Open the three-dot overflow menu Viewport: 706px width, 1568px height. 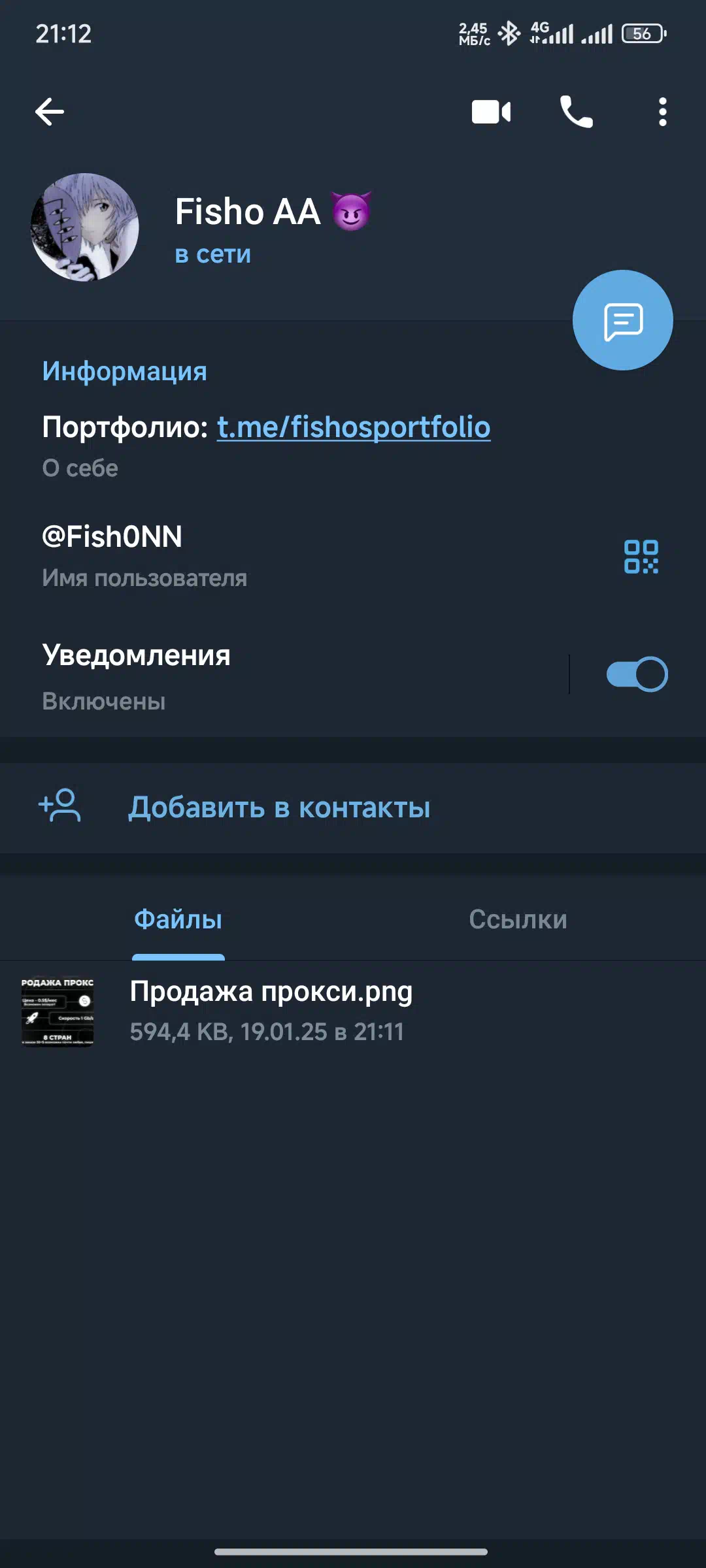pos(663,112)
